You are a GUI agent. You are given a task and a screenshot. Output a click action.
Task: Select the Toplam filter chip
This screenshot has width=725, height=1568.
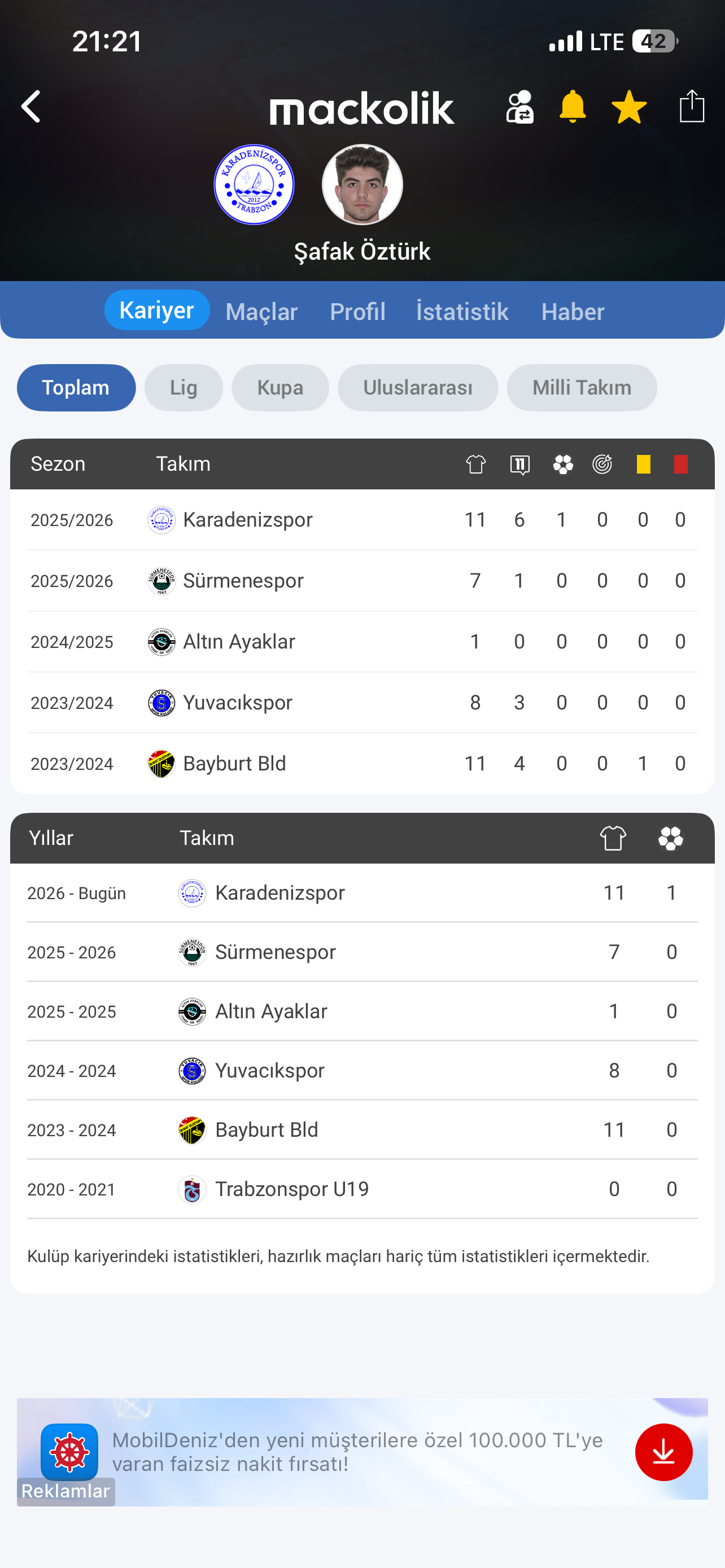[76, 388]
